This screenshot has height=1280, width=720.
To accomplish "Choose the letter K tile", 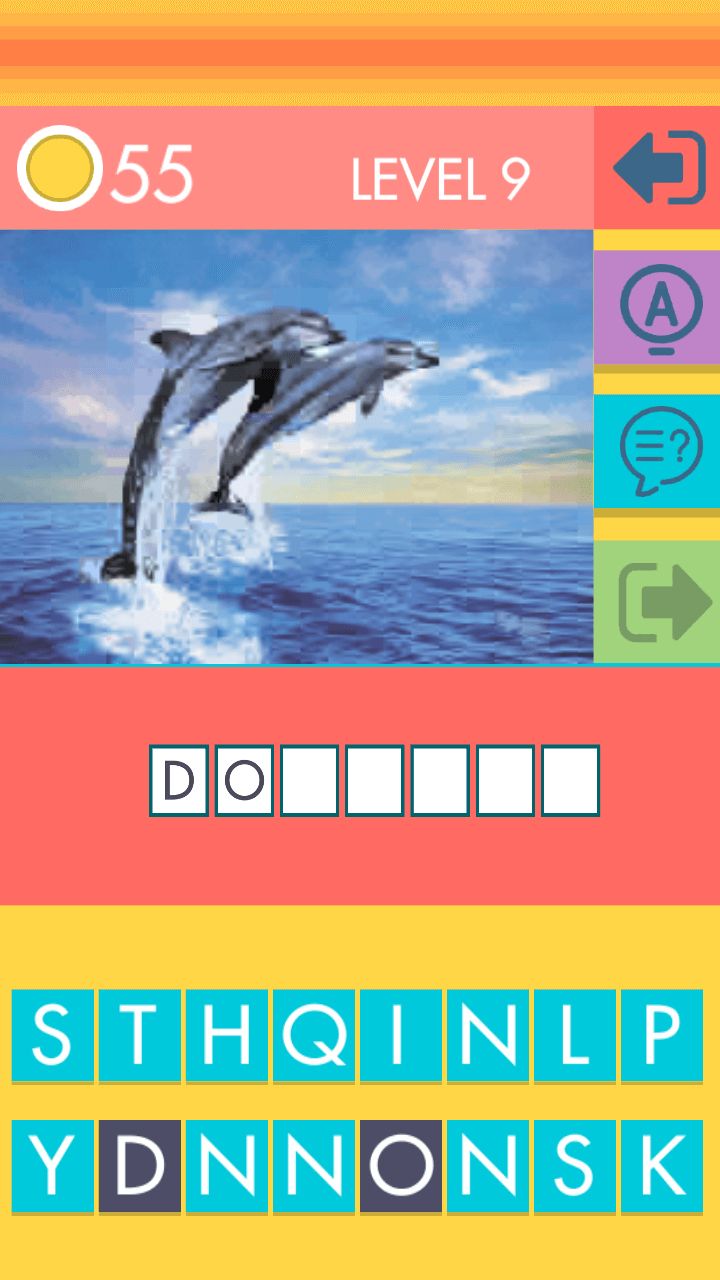I will tap(661, 1166).
